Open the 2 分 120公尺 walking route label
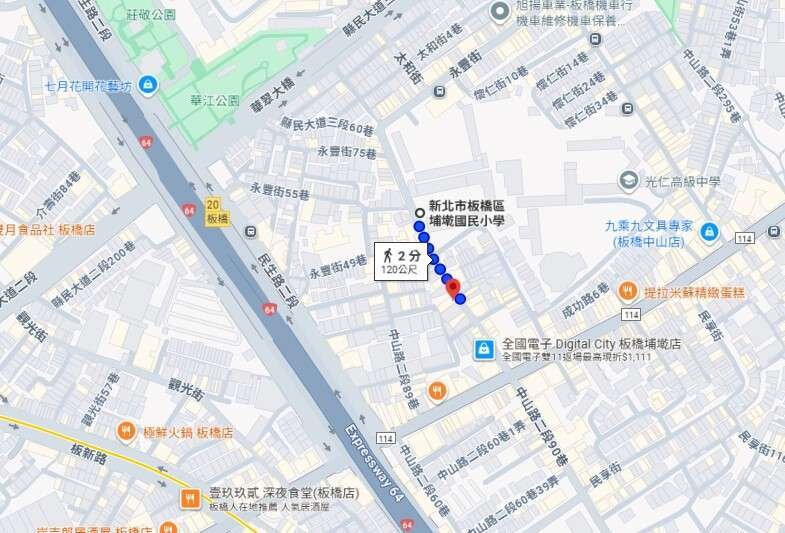Image resolution: width=785 pixels, height=533 pixels. coord(400,262)
